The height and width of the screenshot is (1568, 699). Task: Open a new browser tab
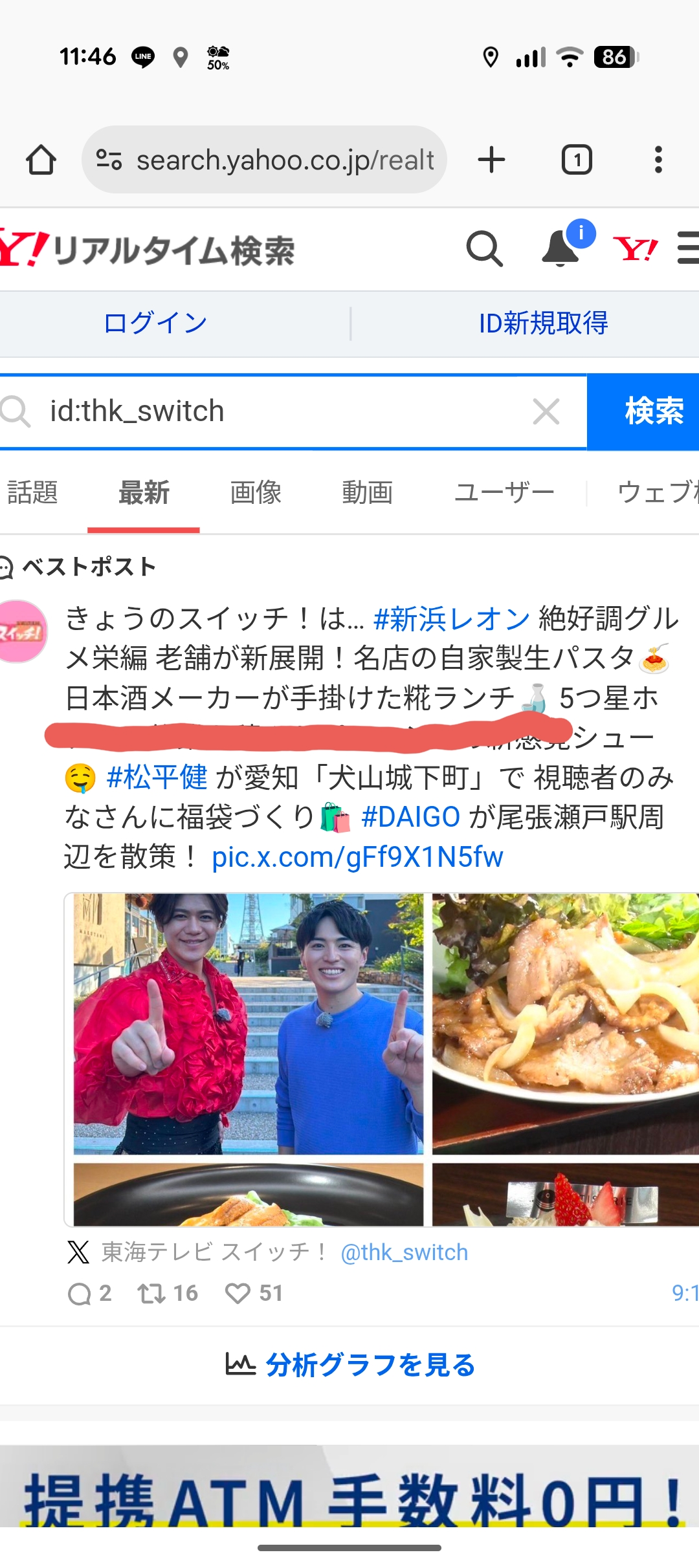[491, 160]
